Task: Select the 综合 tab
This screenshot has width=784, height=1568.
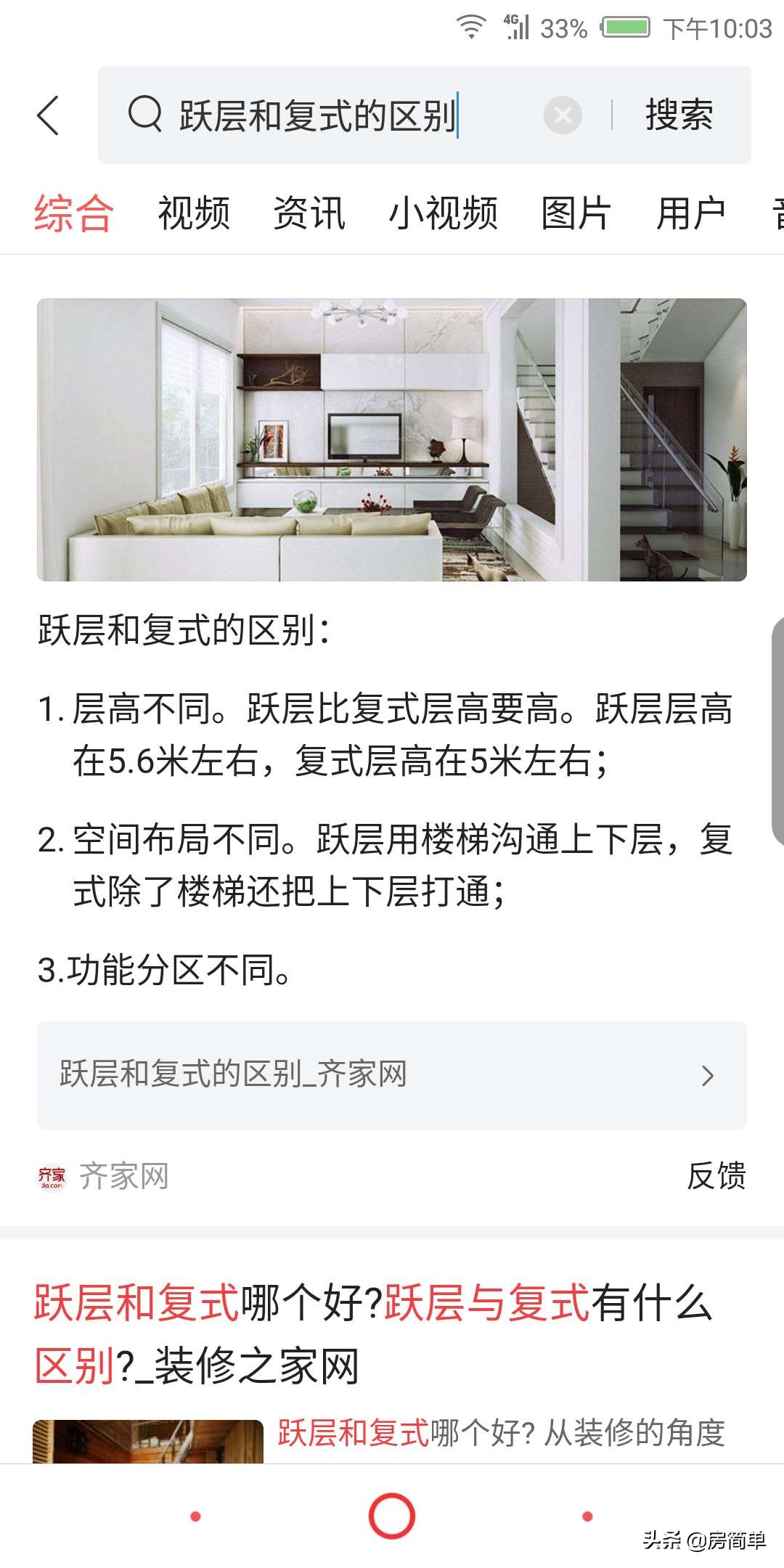Action: click(x=72, y=214)
